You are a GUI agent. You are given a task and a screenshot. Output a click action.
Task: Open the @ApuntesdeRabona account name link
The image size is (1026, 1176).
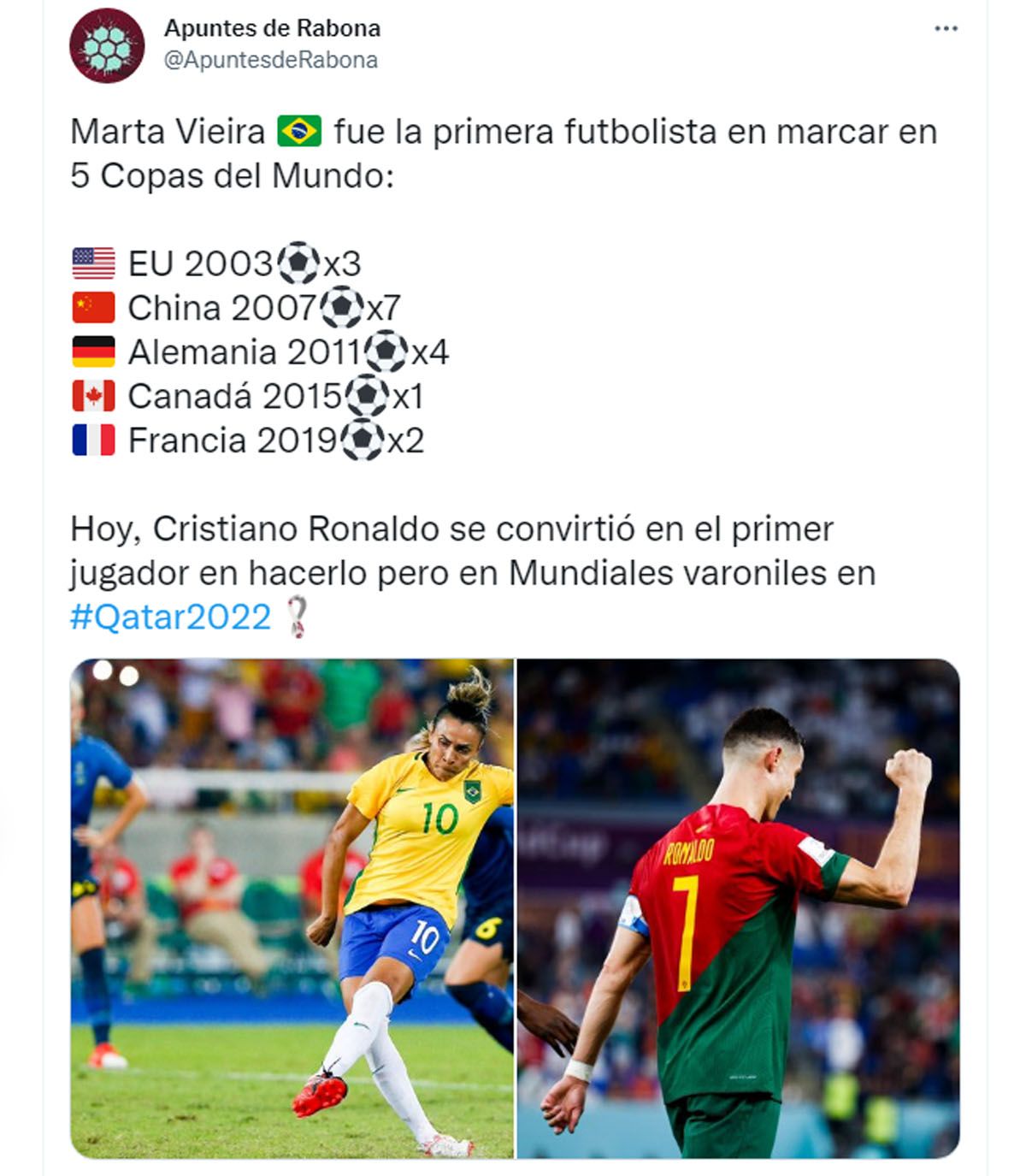[x=270, y=60]
